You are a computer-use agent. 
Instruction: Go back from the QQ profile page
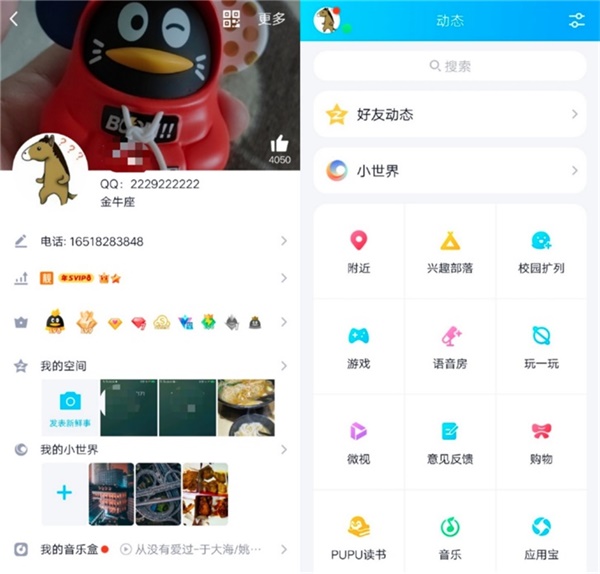point(14,19)
